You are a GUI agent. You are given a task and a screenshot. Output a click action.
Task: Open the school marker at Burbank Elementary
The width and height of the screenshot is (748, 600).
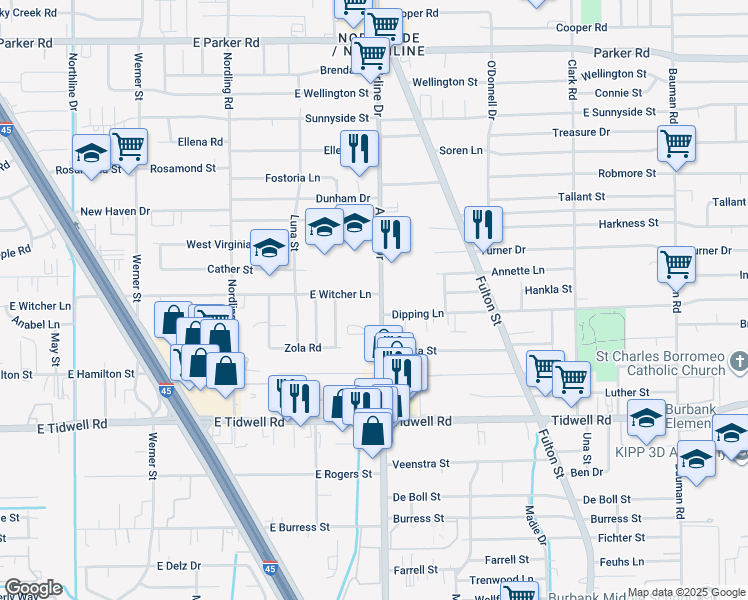click(646, 419)
